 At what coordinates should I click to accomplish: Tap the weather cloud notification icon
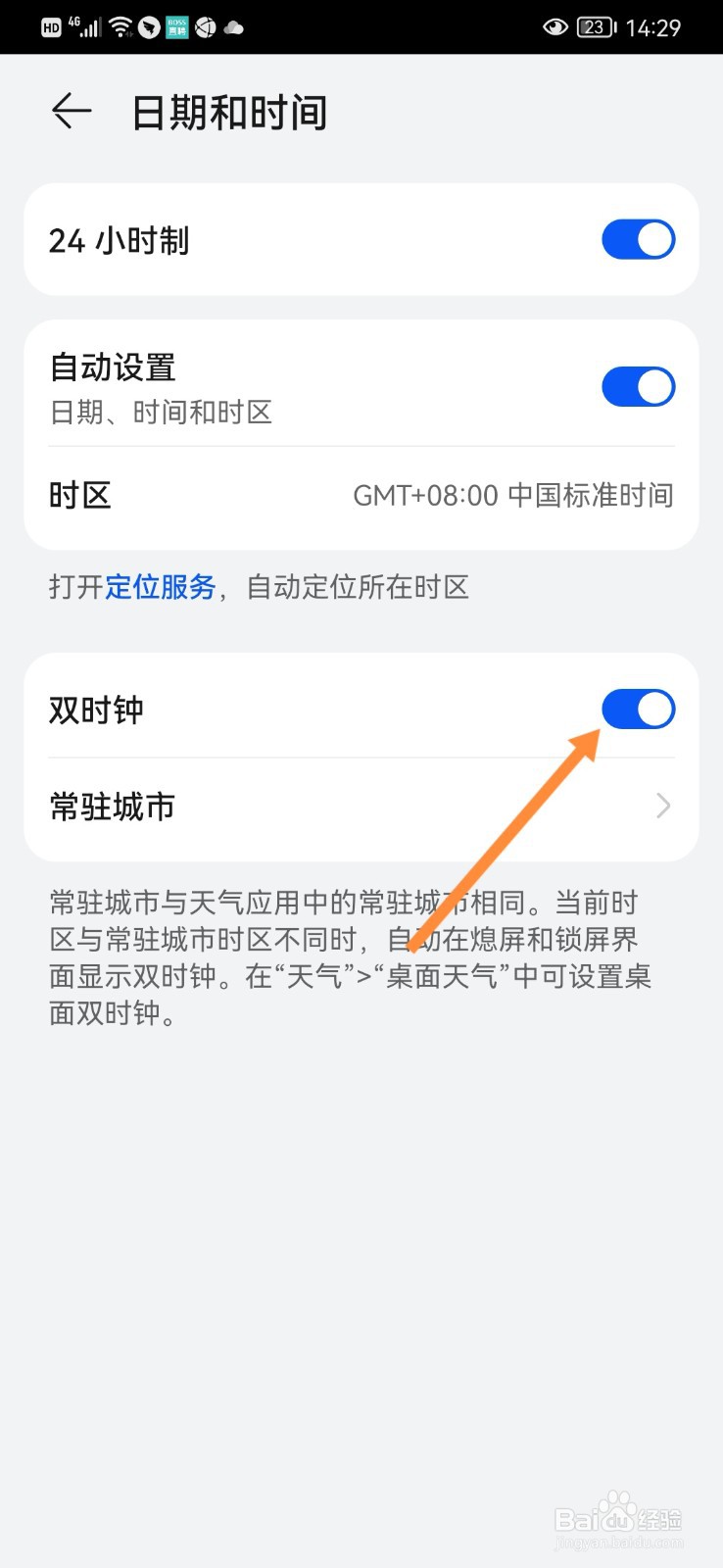[x=232, y=26]
